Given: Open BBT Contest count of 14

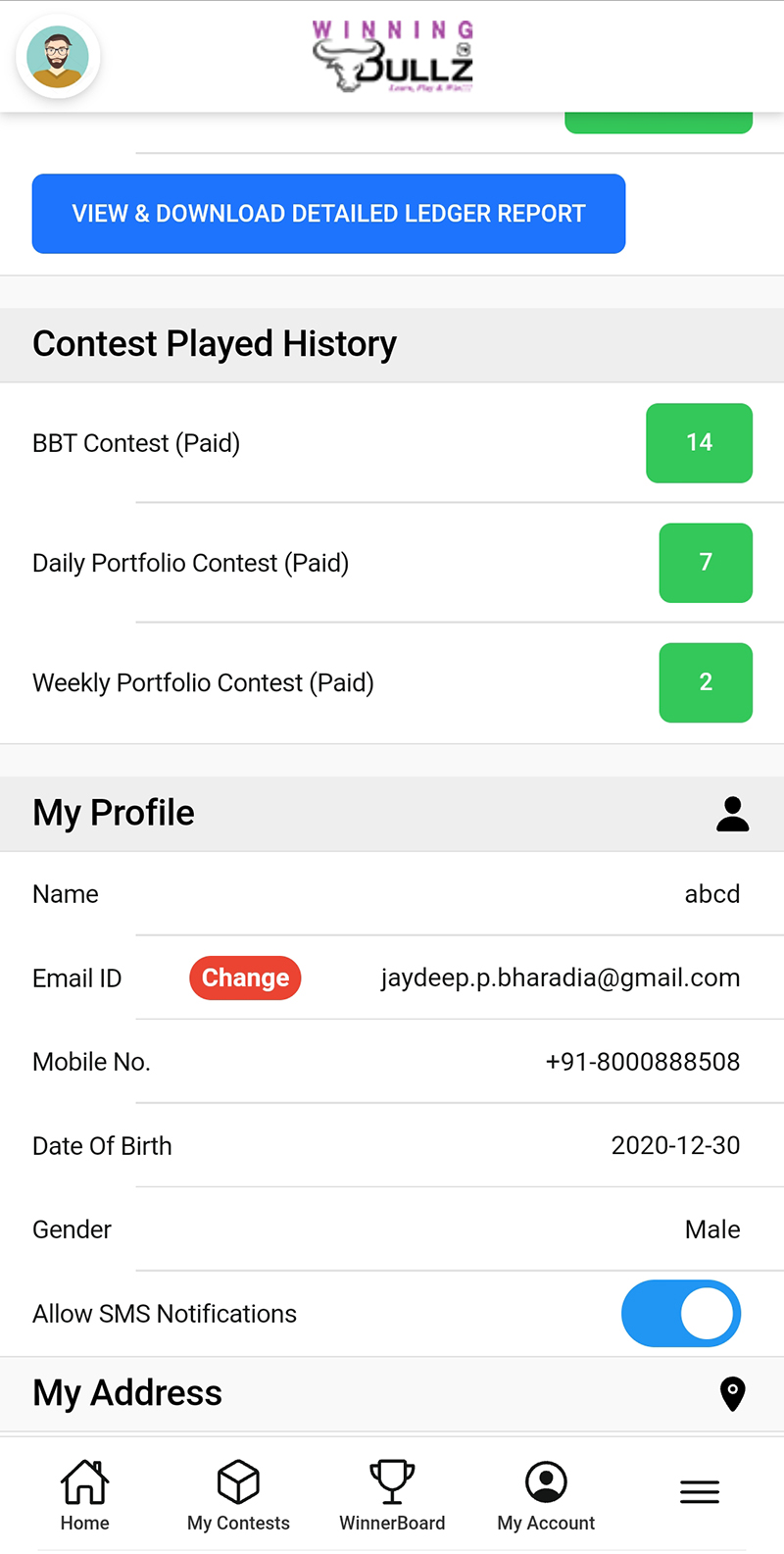Looking at the screenshot, I should pos(699,443).
